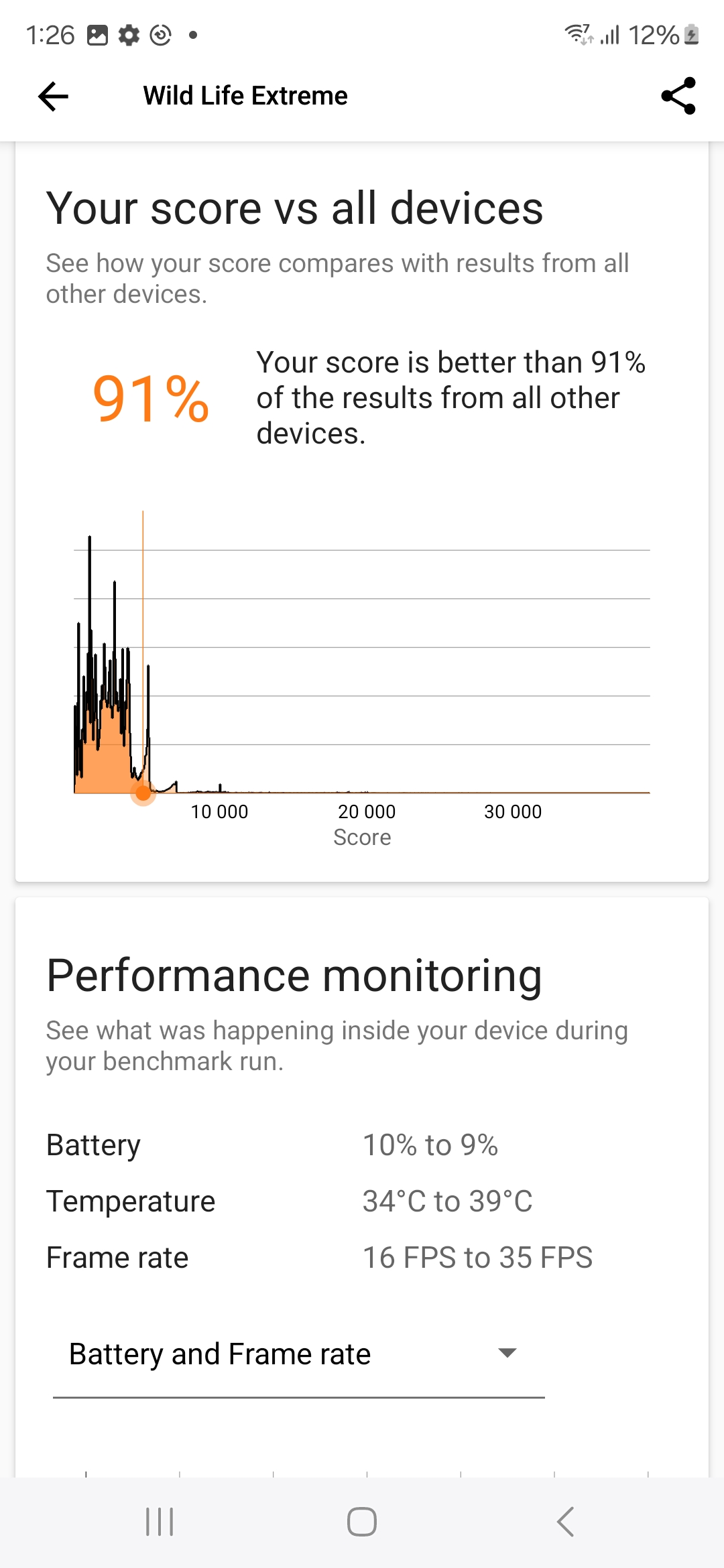Go back using the top-left arrow

54,96
